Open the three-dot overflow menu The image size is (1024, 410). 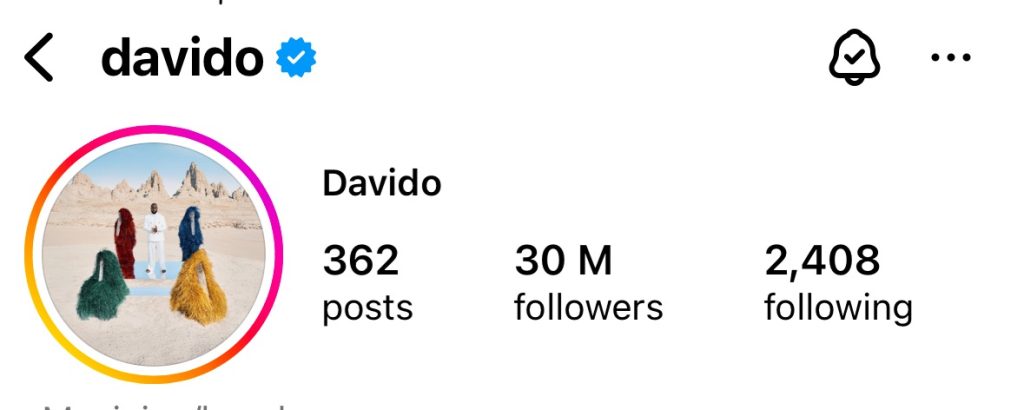point(951,59)
